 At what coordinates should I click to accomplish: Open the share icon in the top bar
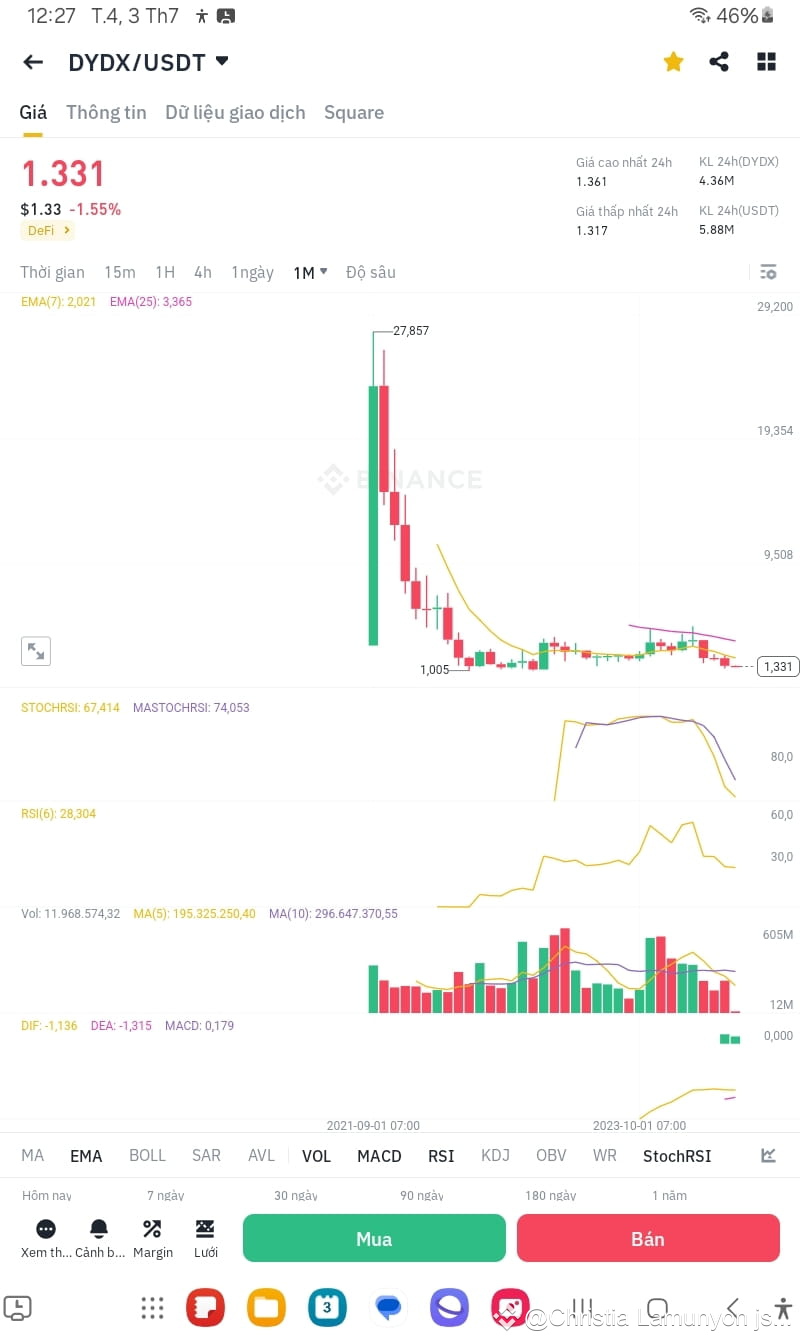tap(719, 61)
